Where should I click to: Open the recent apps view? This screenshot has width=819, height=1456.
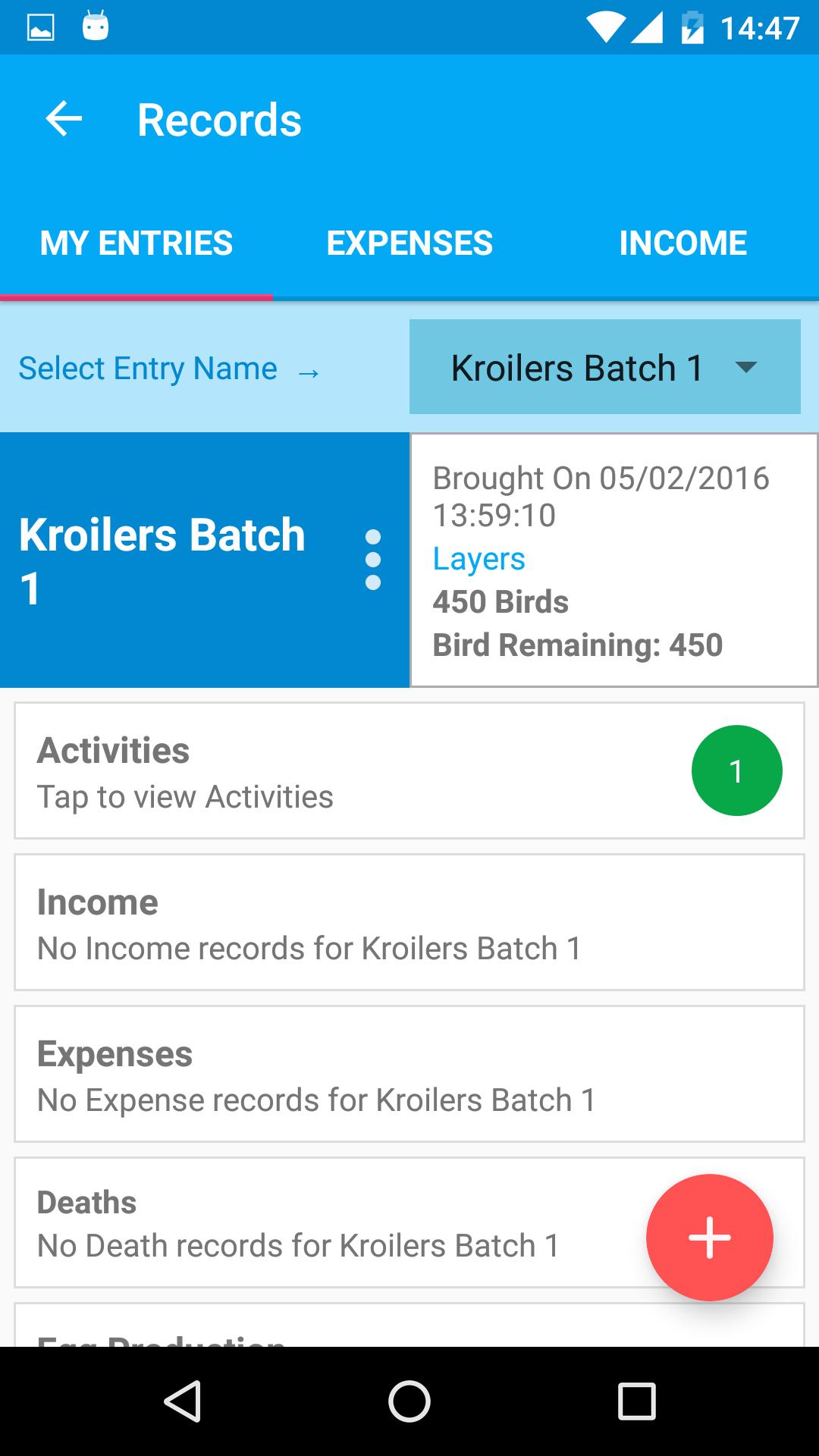[x=636, y=1401]
